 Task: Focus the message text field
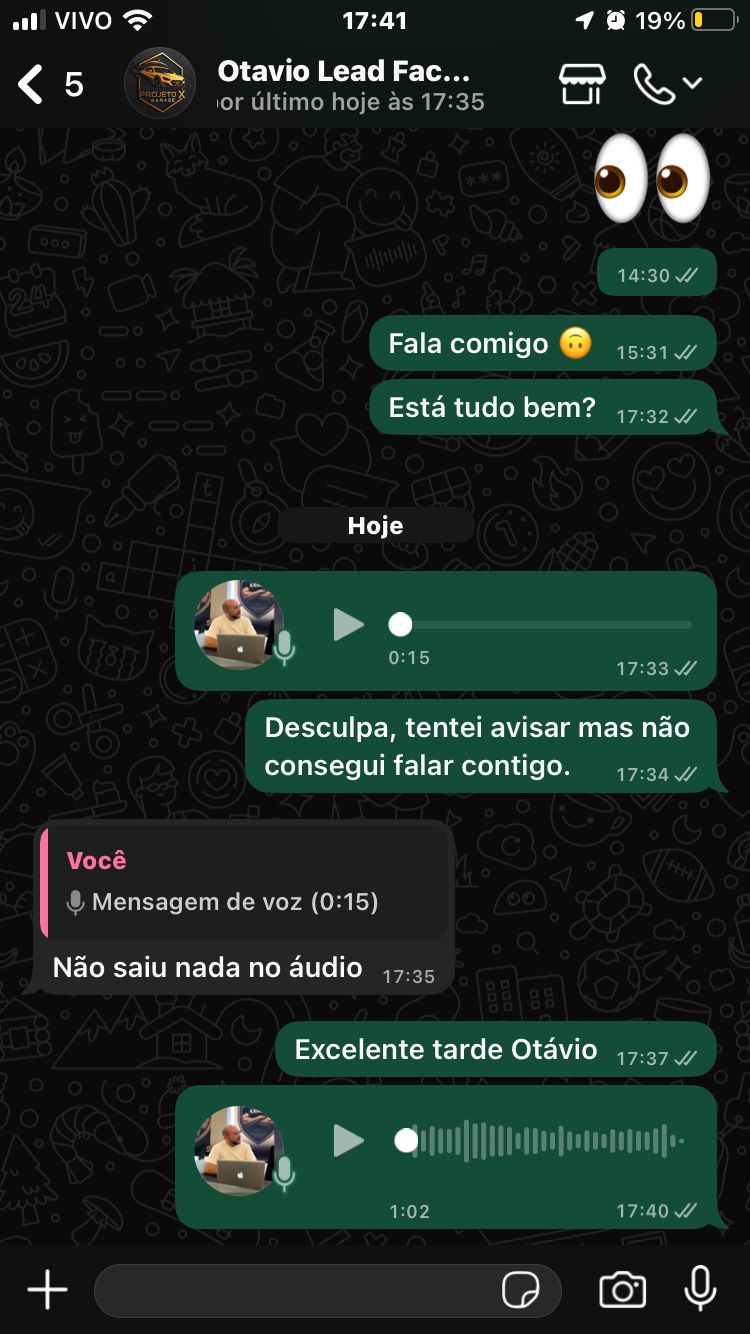[295, 1290]
